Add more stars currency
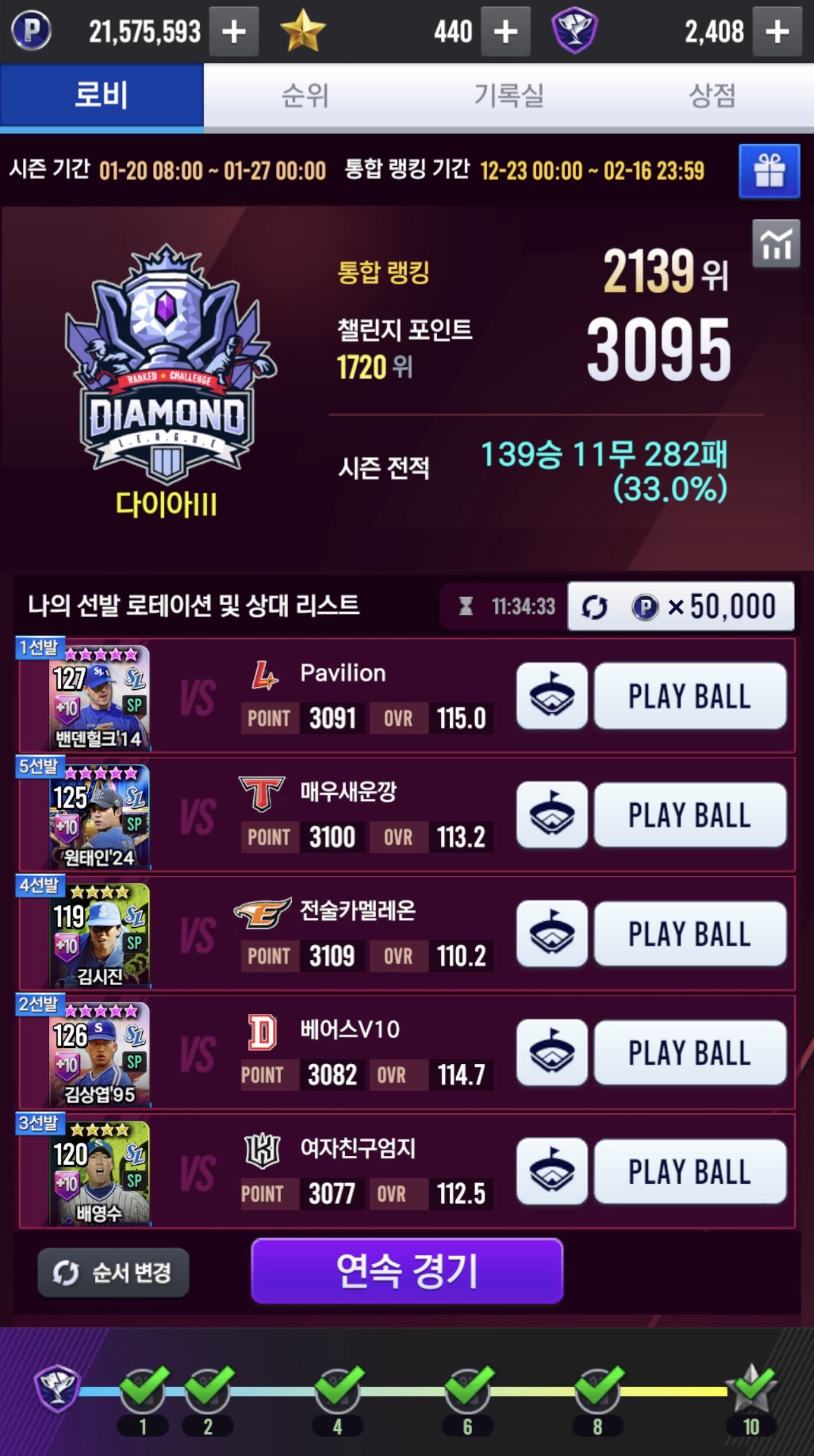 505,32
